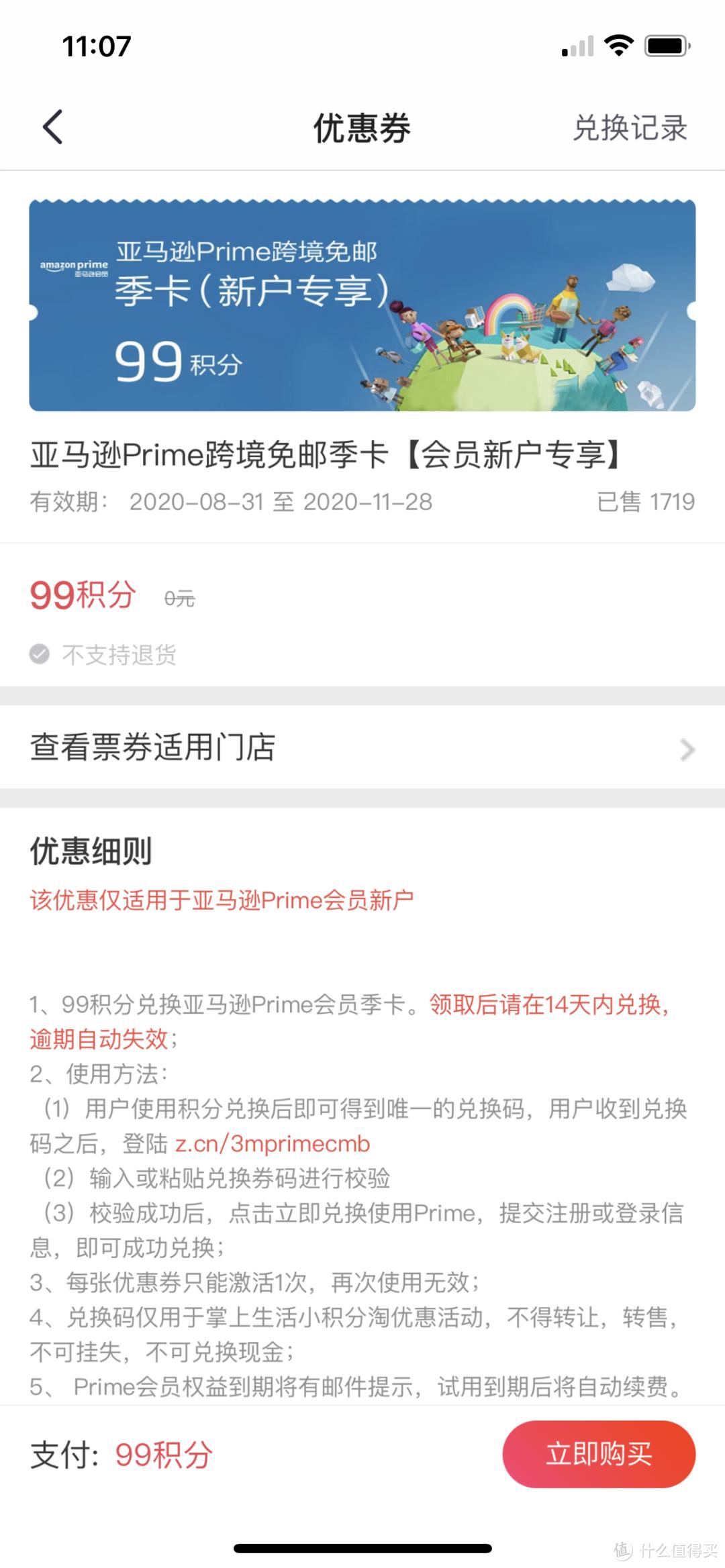The image size is (725, 1568).
Task: Open 兑换记录 from the top bar
Action: pyautogui.click(x=630, y=127)
